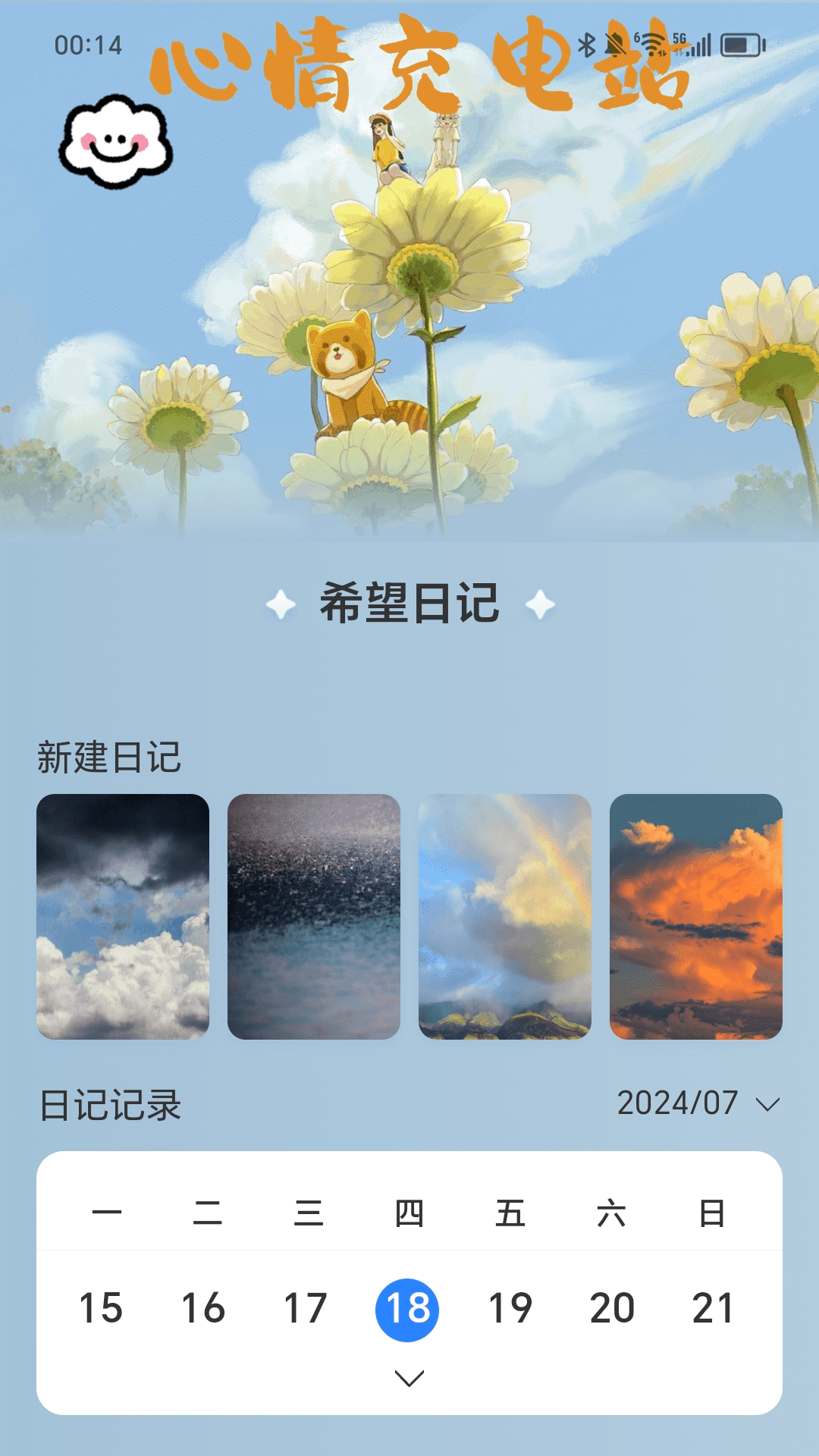This screenshot has width=819, height=1456.
Task: Create diary with orange sunset cloud template
Action: [x=696, y=916]
